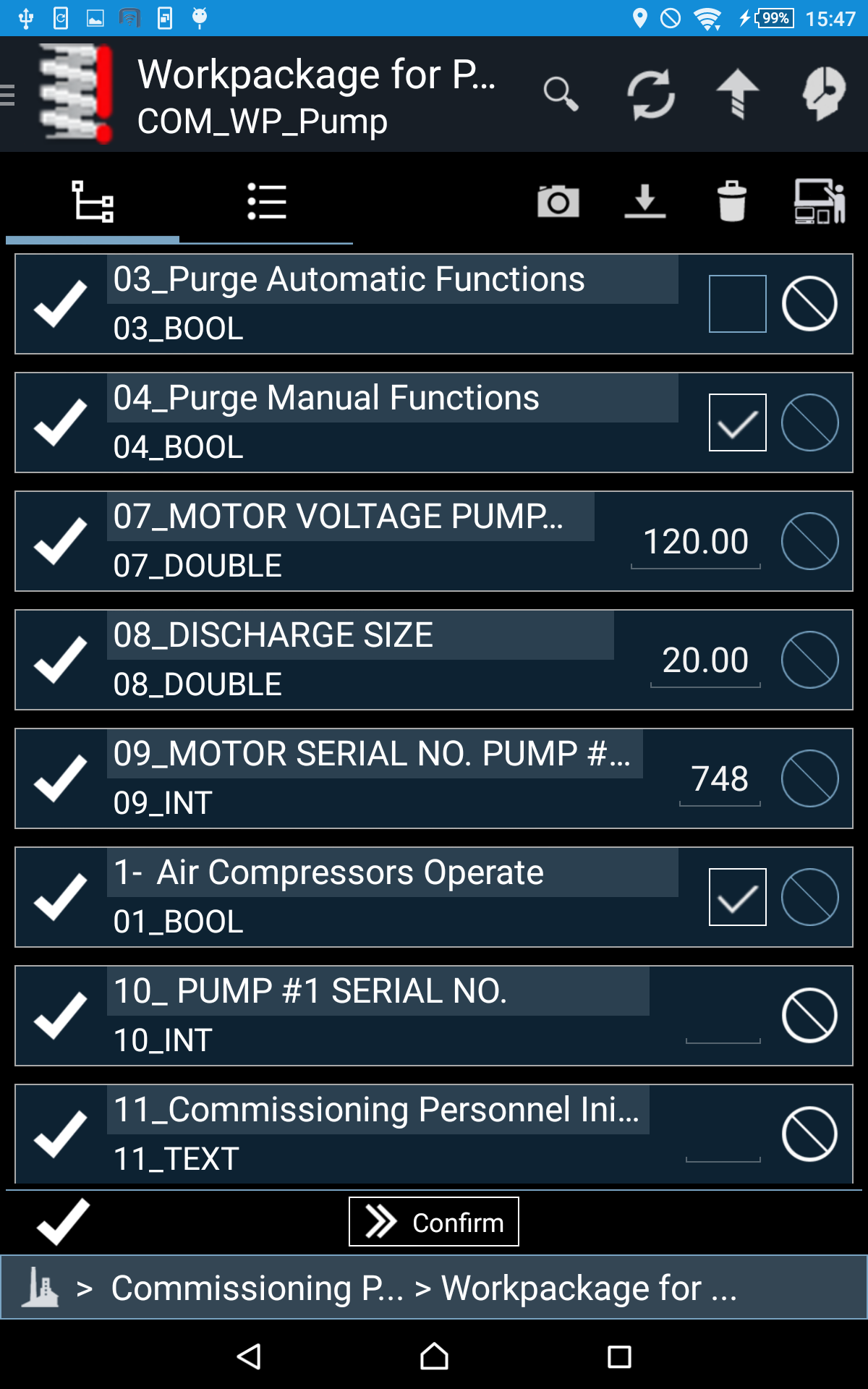The image size is (868, 1389).
Task: Uncheck the Air Compressors Operate checkbox
Action: [737, 897]
